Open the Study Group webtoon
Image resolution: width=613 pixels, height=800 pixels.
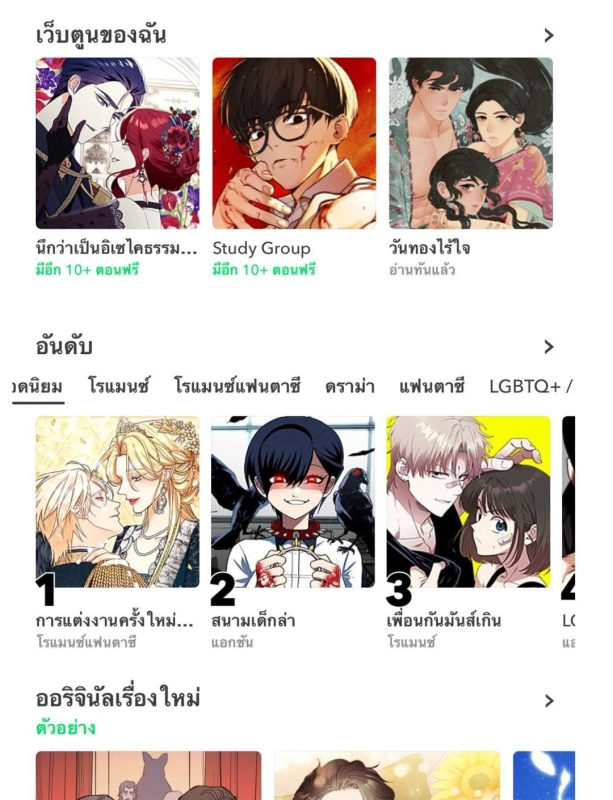pyautogui.click(x=294, y=144)
